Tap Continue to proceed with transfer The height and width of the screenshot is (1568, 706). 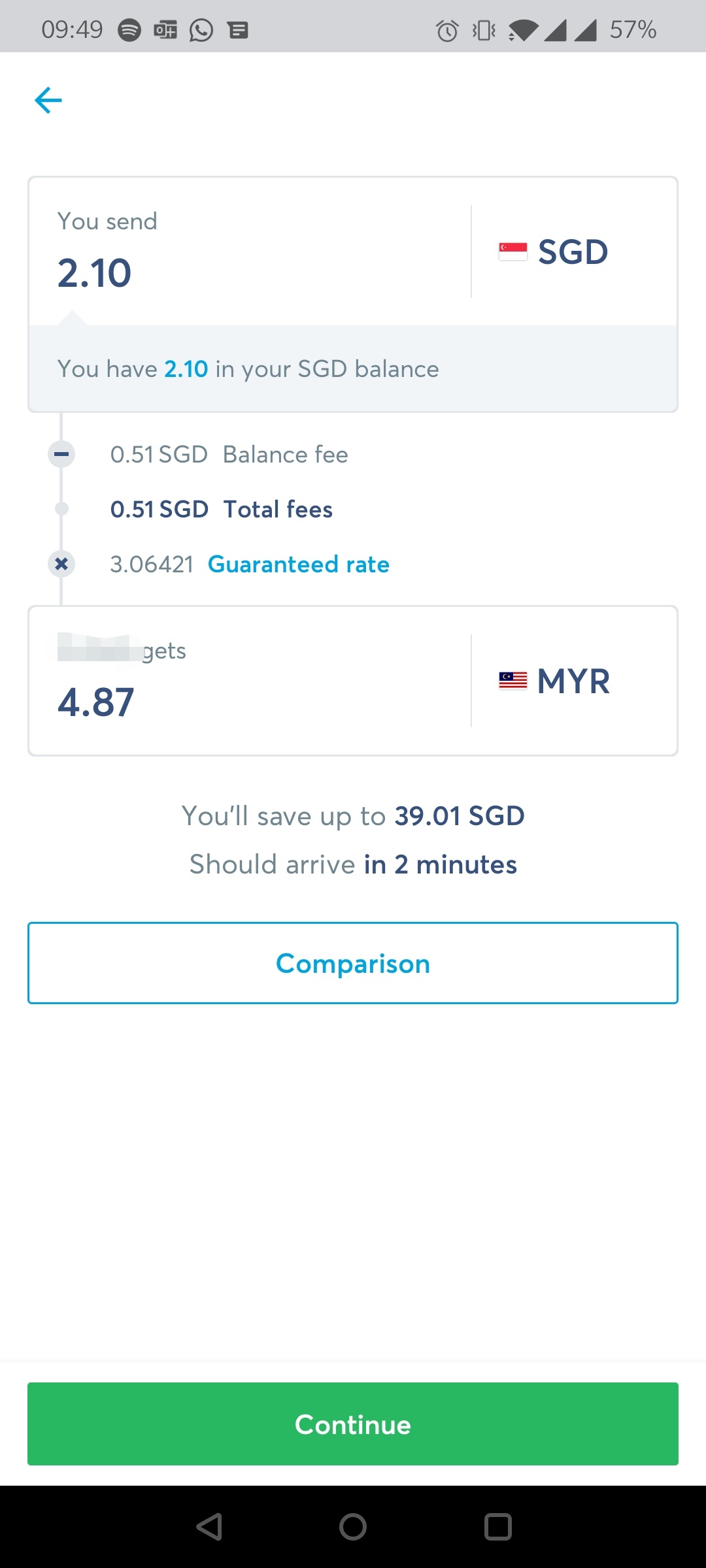click(x=353, y=1424)
